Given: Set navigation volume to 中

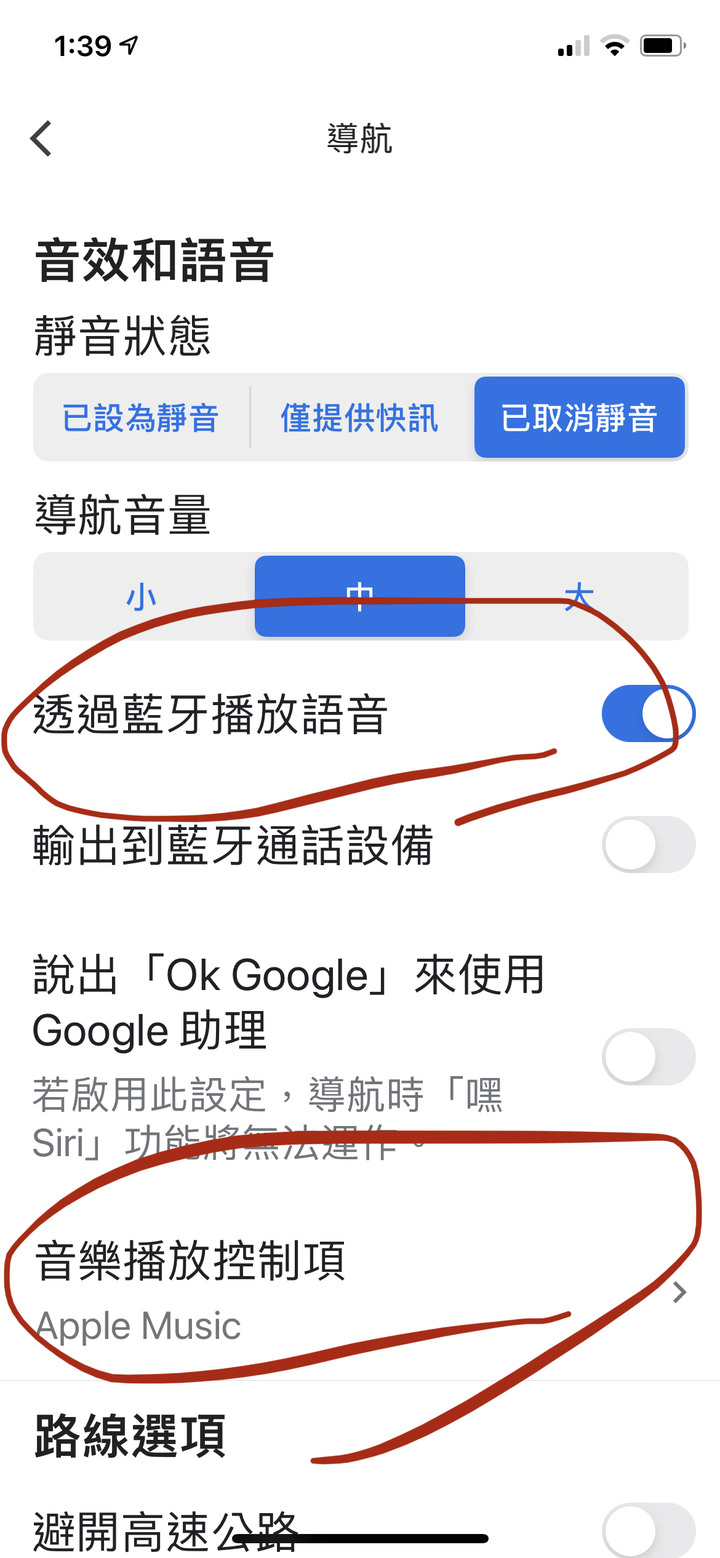Looking at the screenshot, I should [360, 597].
